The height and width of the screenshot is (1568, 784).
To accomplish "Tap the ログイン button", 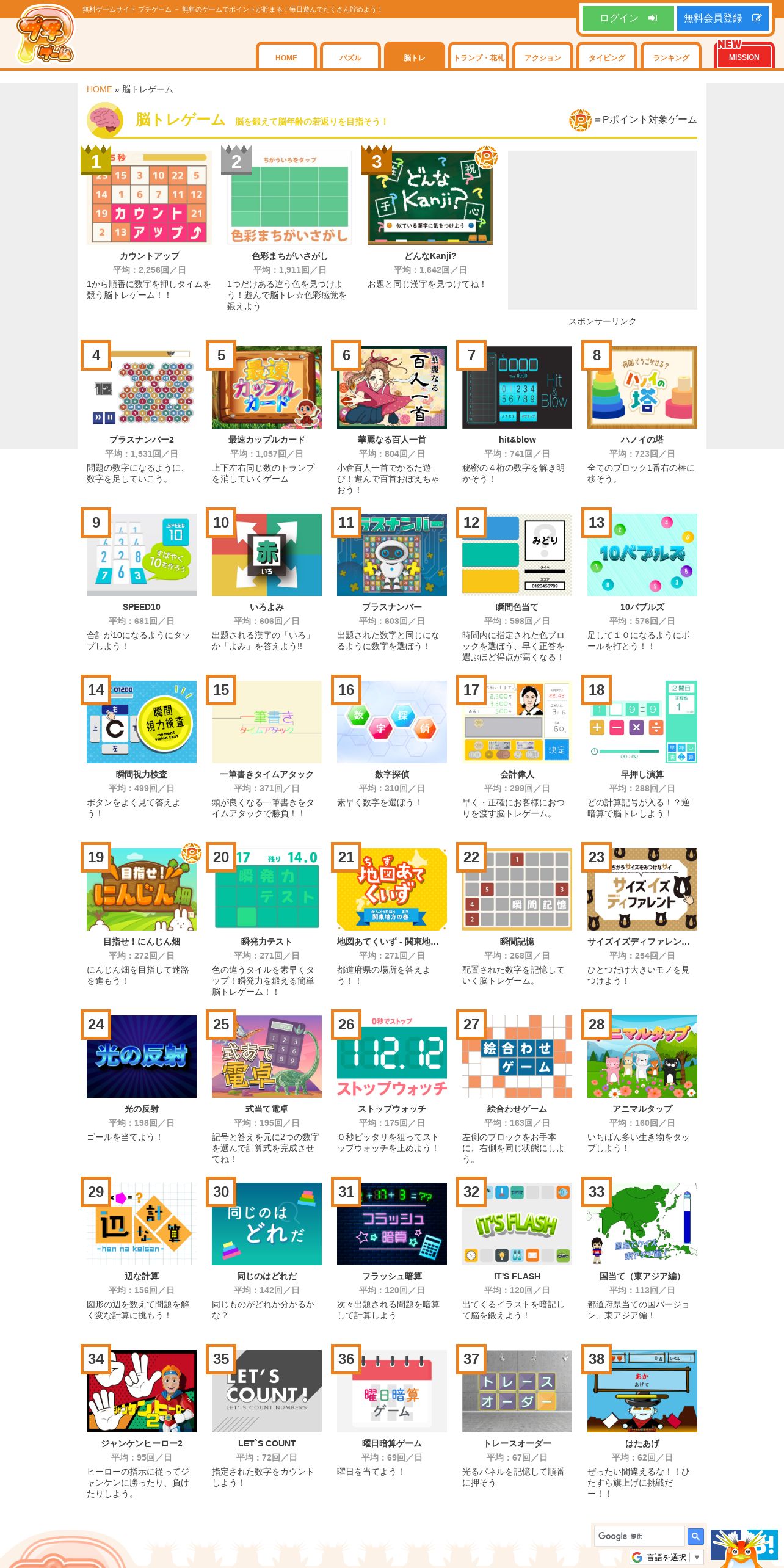I will (x=628, y=18).
